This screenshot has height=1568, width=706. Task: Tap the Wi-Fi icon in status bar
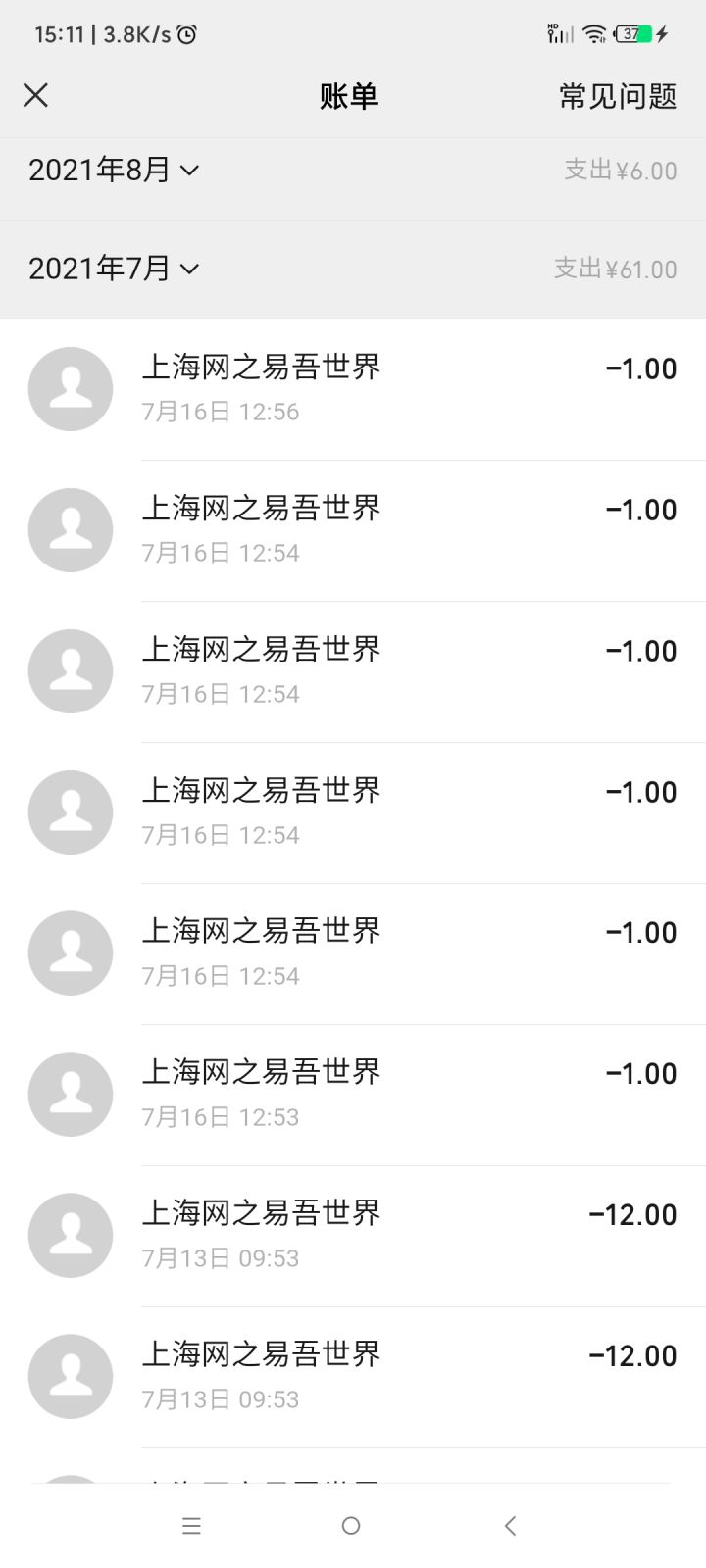(x=595, y=32)
